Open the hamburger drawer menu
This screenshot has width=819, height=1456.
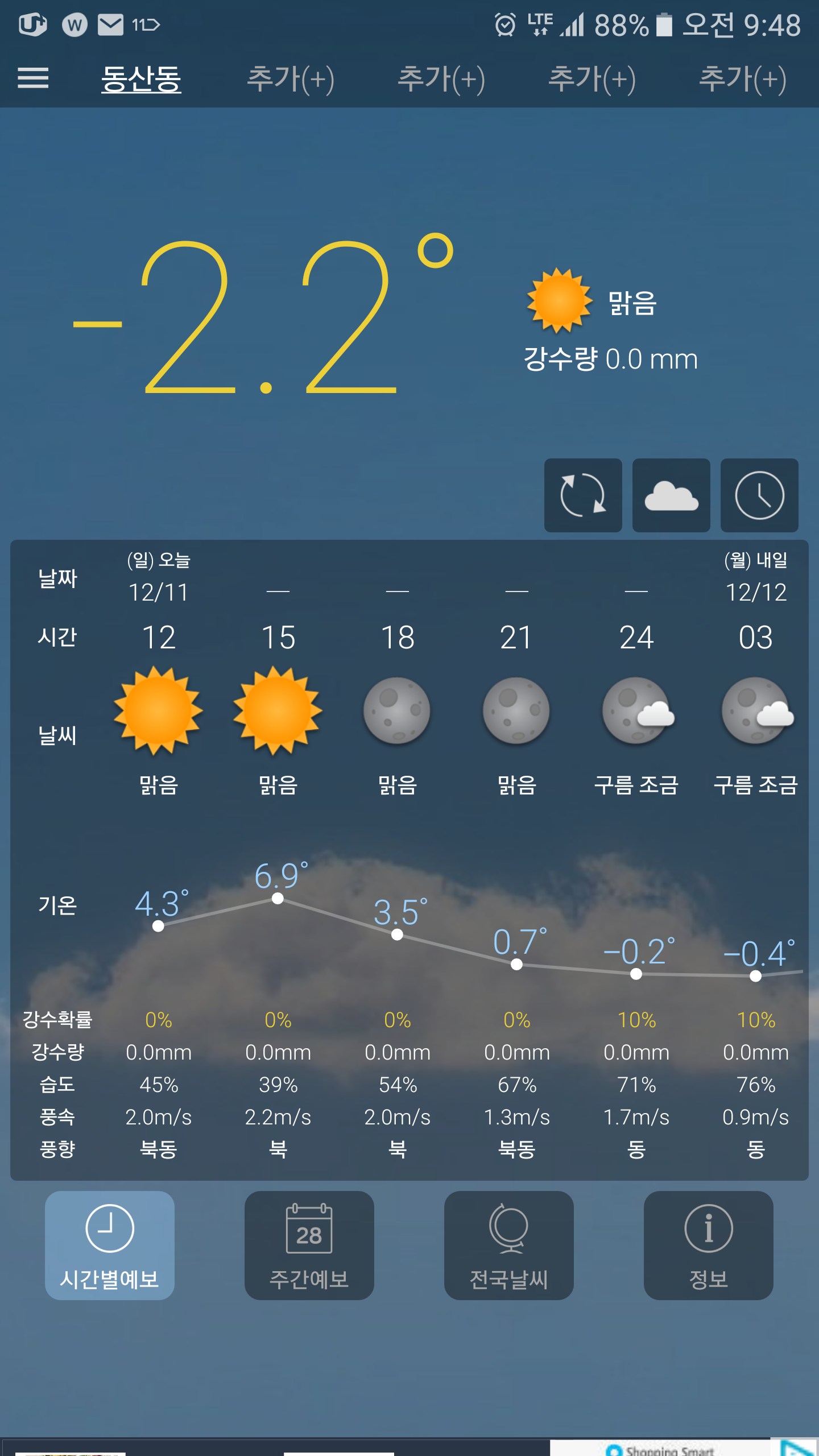[x=33, y=78]
